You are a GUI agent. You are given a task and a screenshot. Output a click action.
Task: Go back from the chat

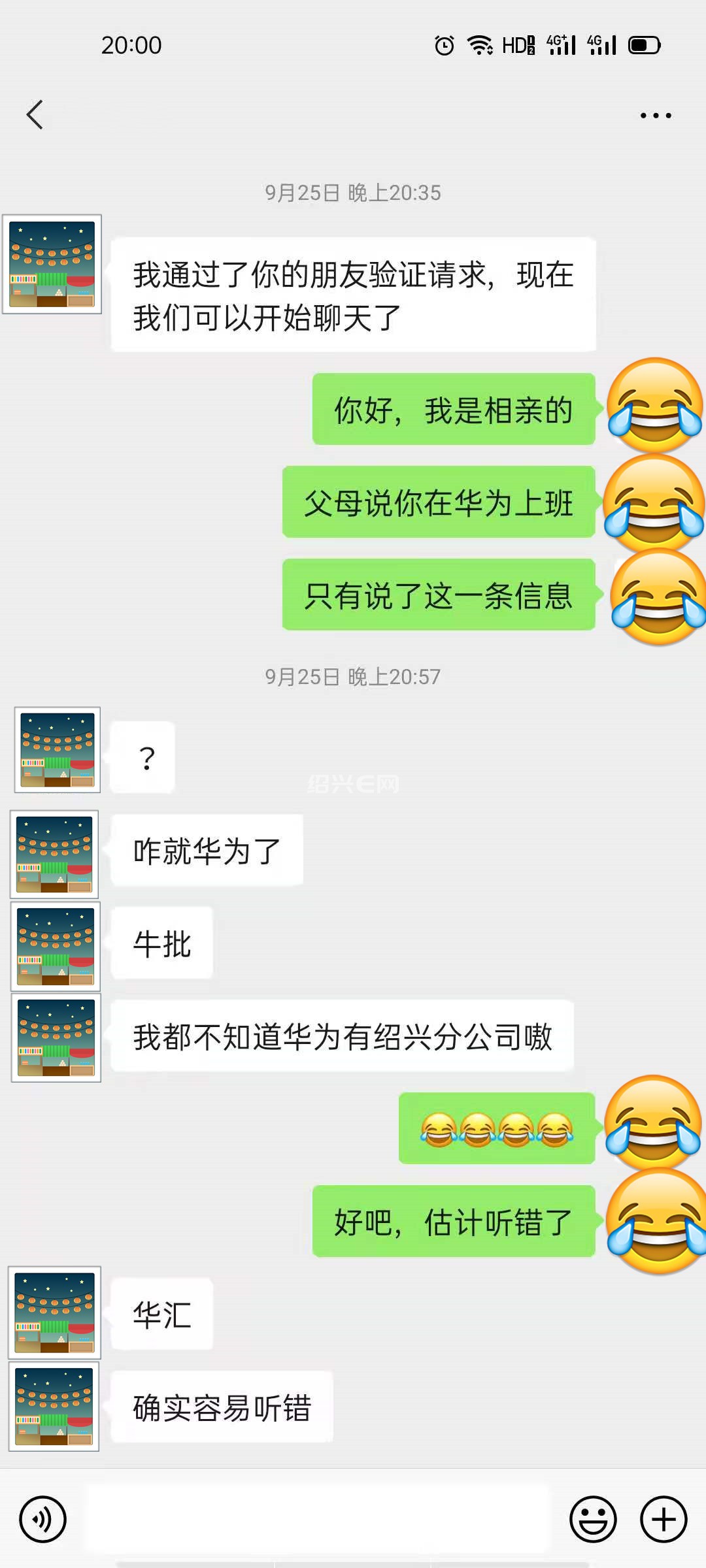click(35, 115)
